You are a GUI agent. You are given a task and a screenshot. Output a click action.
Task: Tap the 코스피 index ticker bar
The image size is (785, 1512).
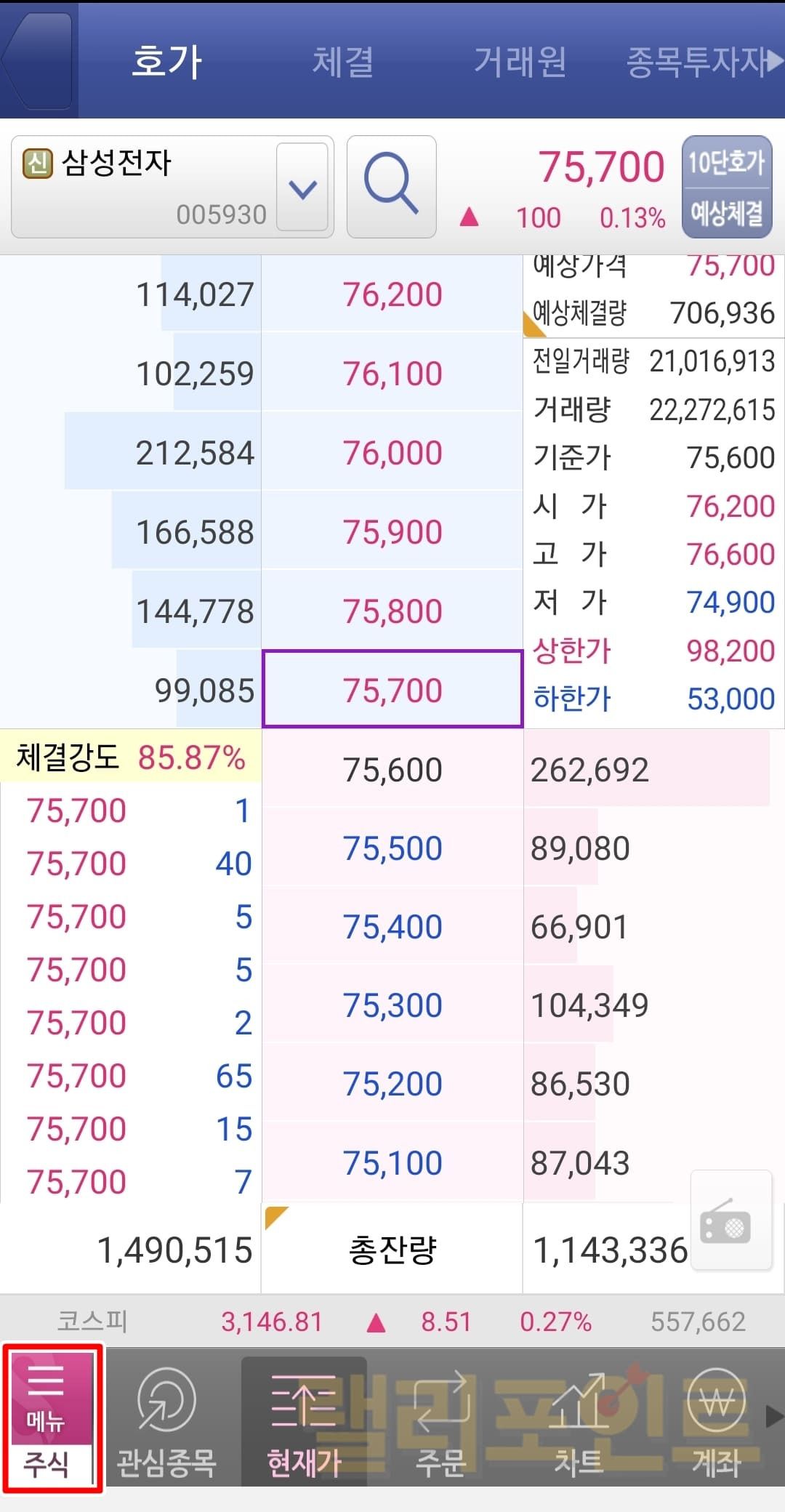point(392,1322)
